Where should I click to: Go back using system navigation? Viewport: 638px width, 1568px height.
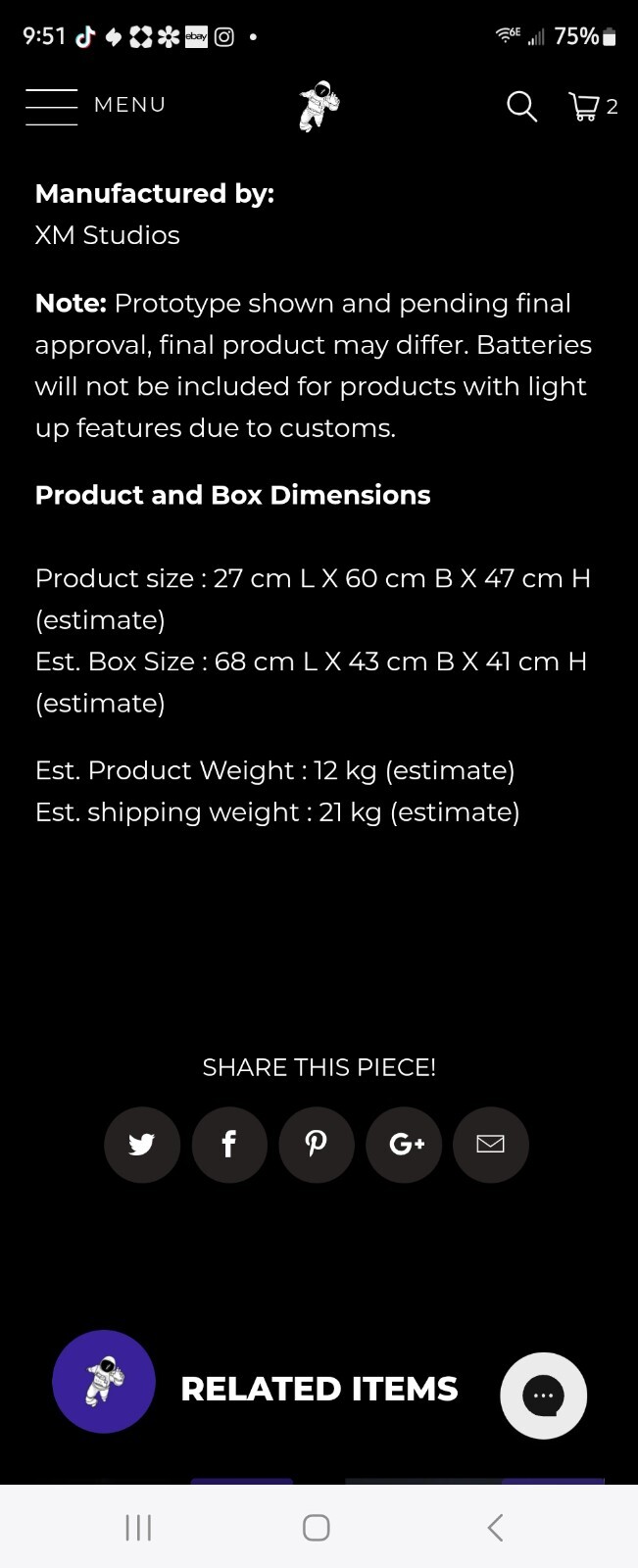(x=496, y=1527)
